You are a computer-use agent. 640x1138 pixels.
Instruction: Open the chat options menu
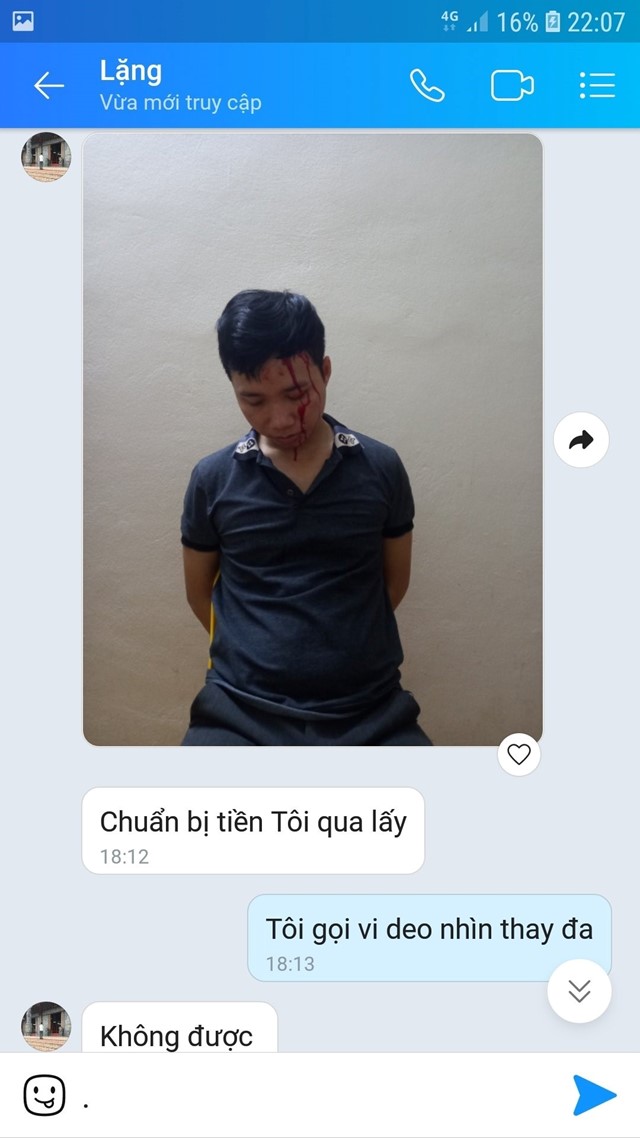coord(597,86)
